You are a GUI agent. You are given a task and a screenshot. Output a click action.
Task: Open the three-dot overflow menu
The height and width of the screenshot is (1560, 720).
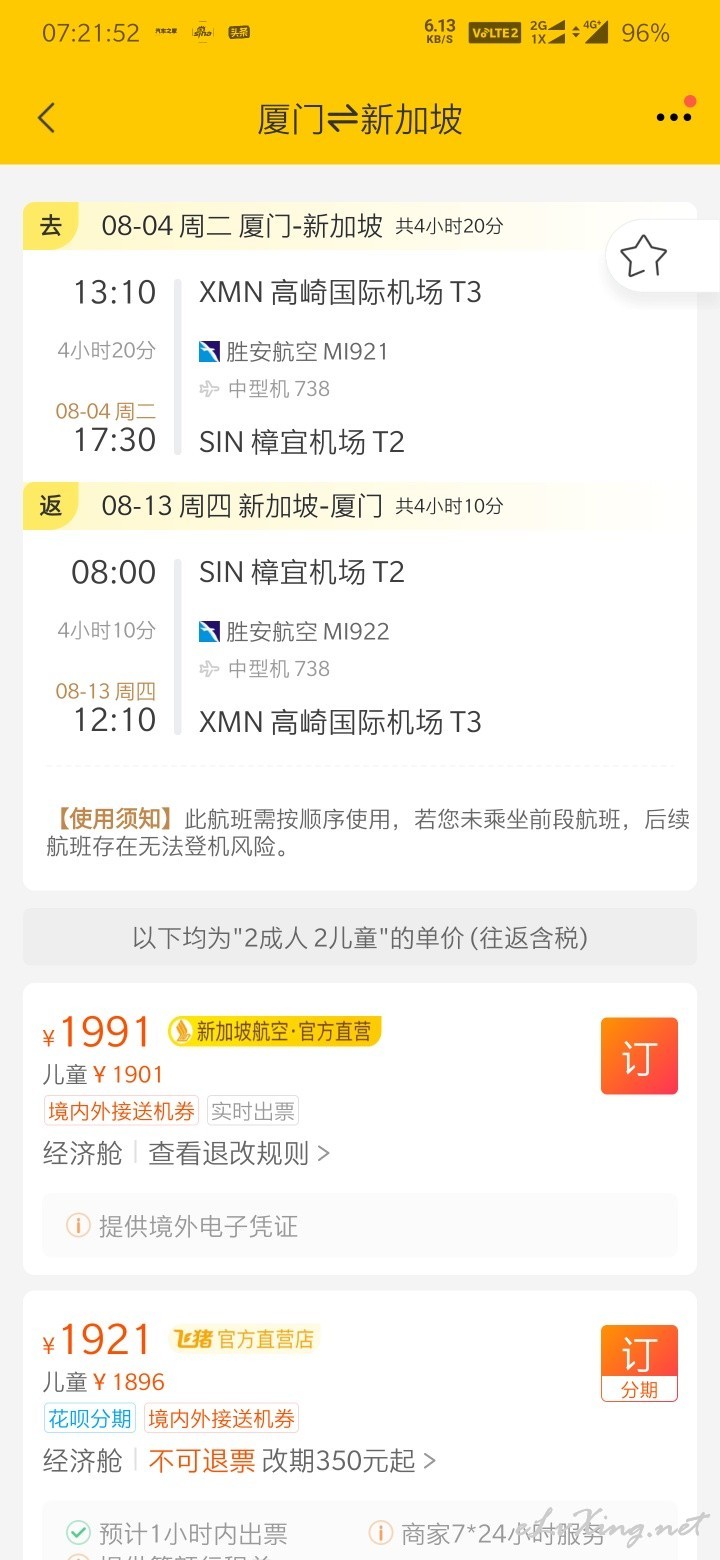673,117
